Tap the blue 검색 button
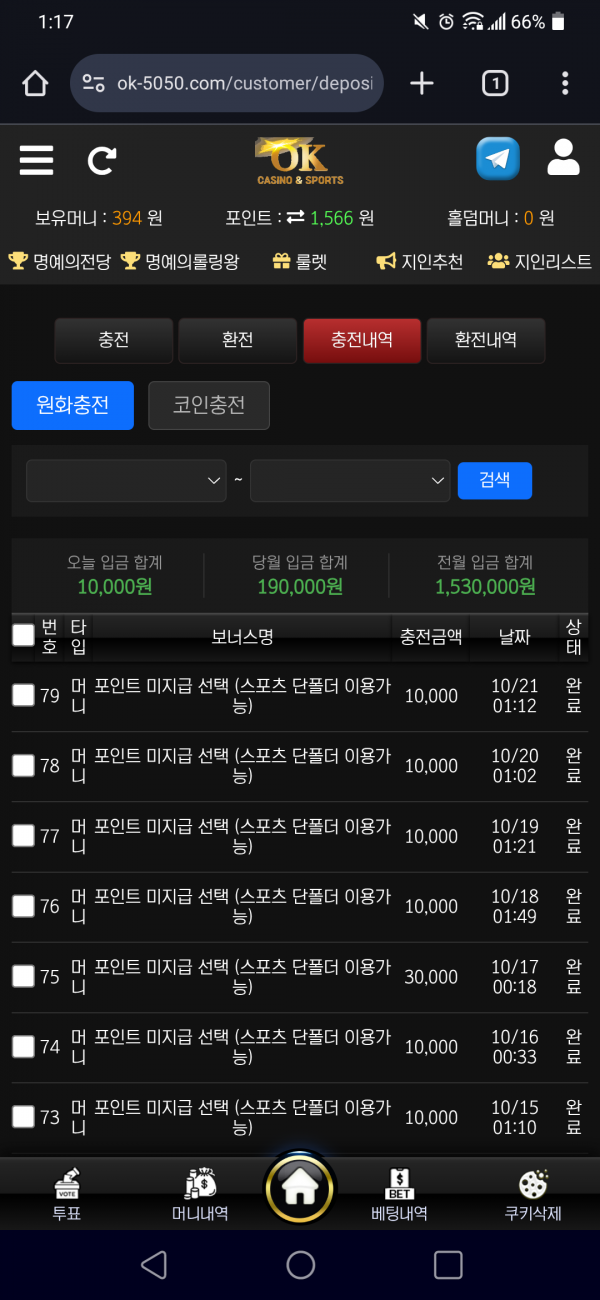 [494, 480]
